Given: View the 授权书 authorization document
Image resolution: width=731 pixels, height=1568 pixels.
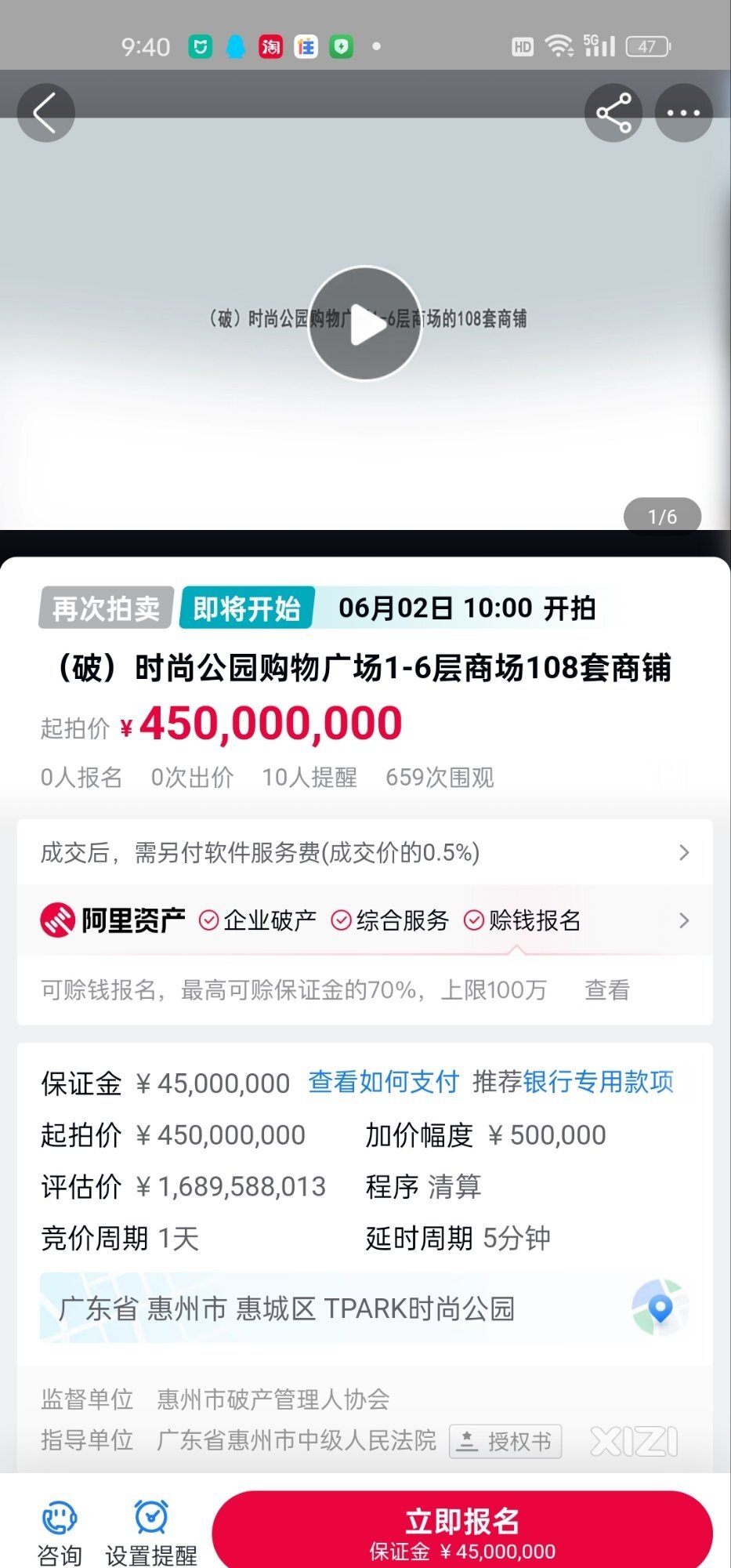Looking at the screenshot, I should click(x=505, y=1441).
